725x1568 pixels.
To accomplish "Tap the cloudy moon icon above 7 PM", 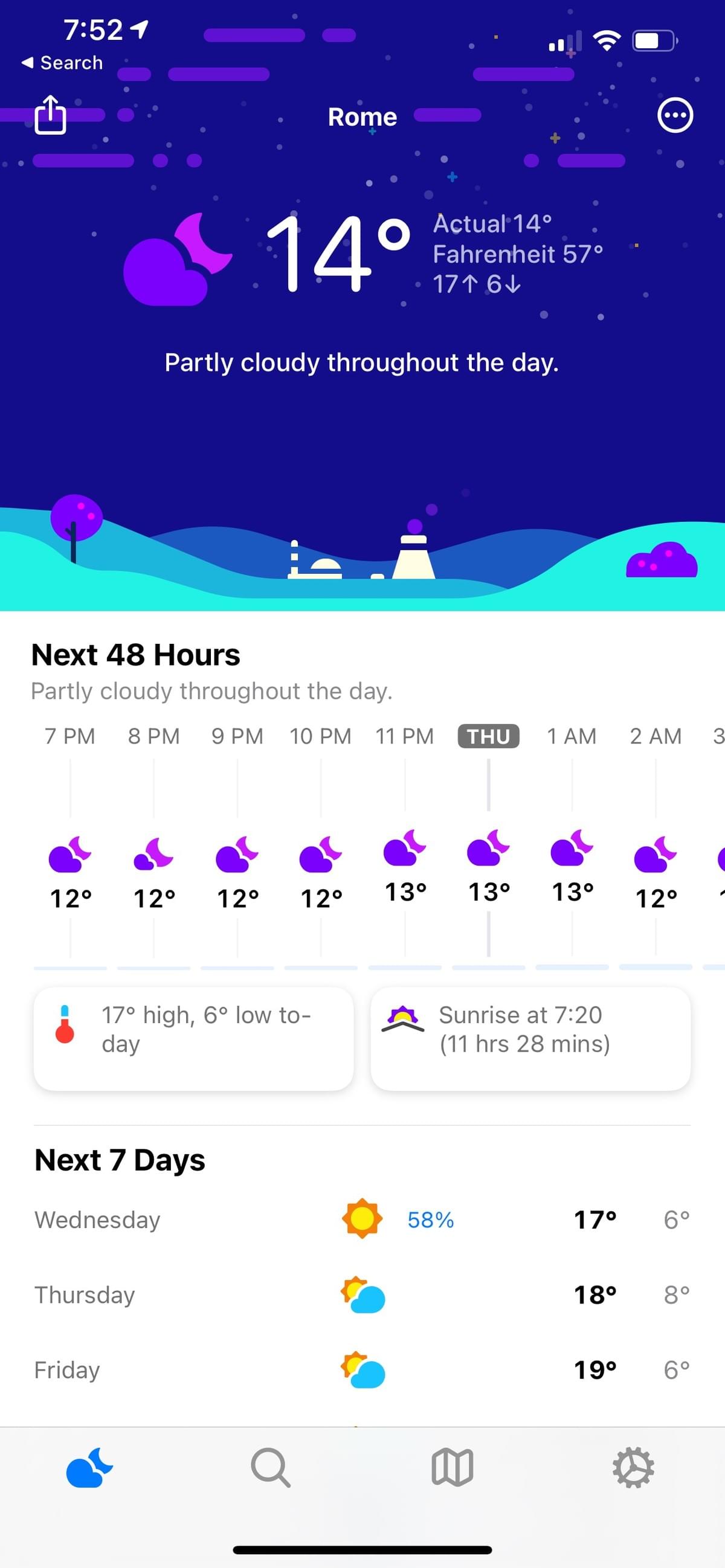I will [69, 855].
